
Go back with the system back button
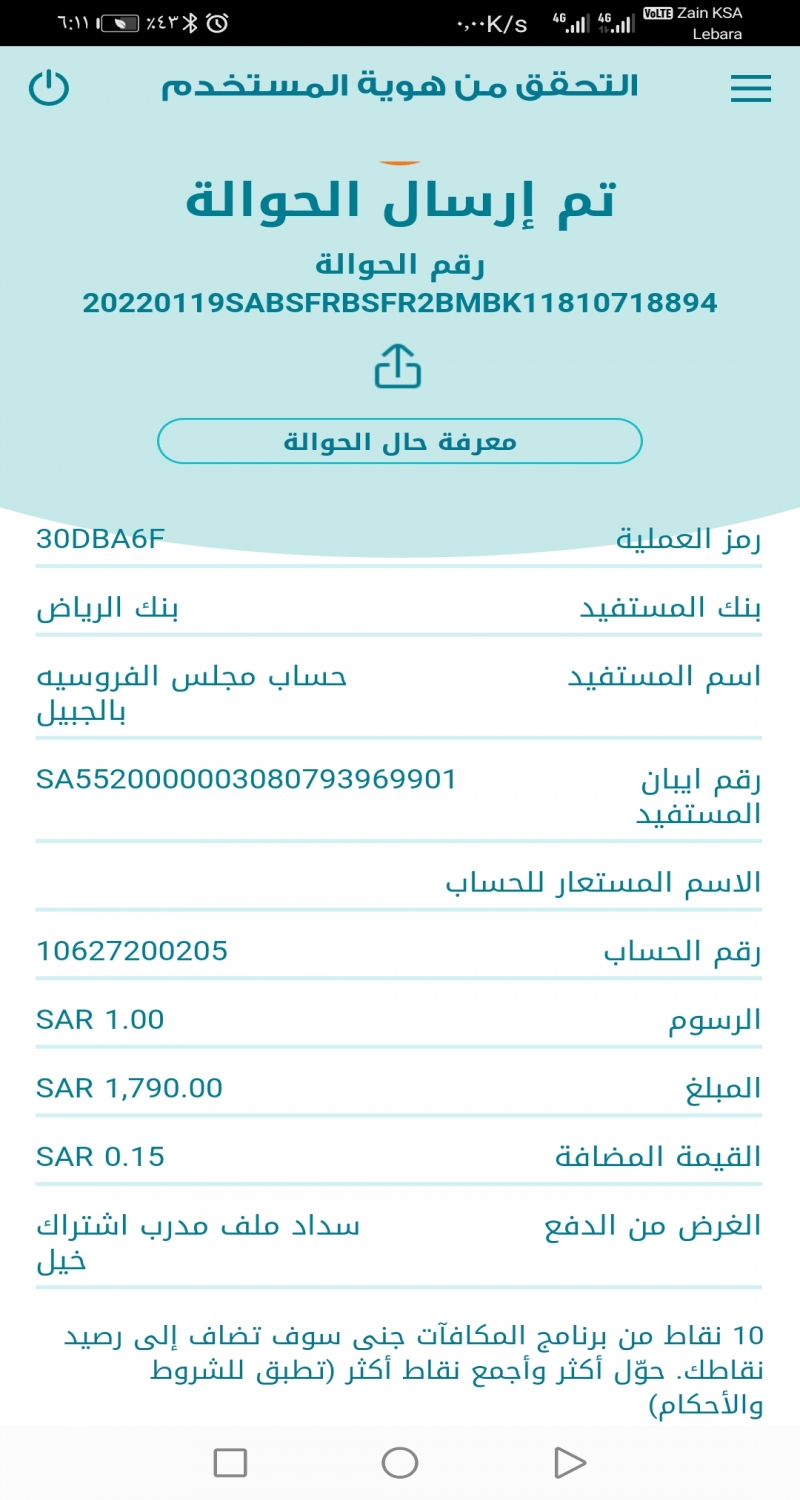(x=569, y=1463)
